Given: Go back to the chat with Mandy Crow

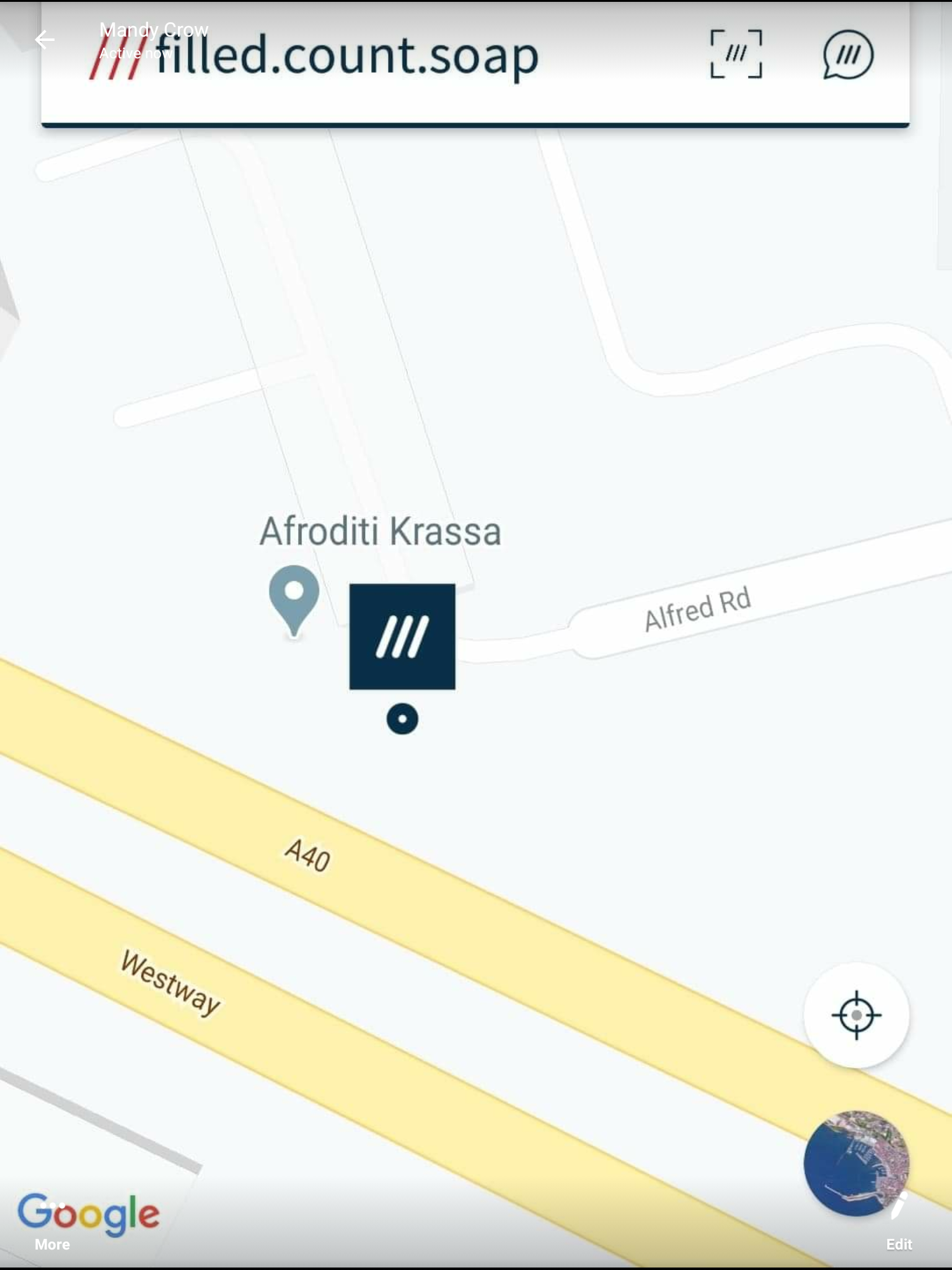Looking at the screenshot, I should pos(45,40).
